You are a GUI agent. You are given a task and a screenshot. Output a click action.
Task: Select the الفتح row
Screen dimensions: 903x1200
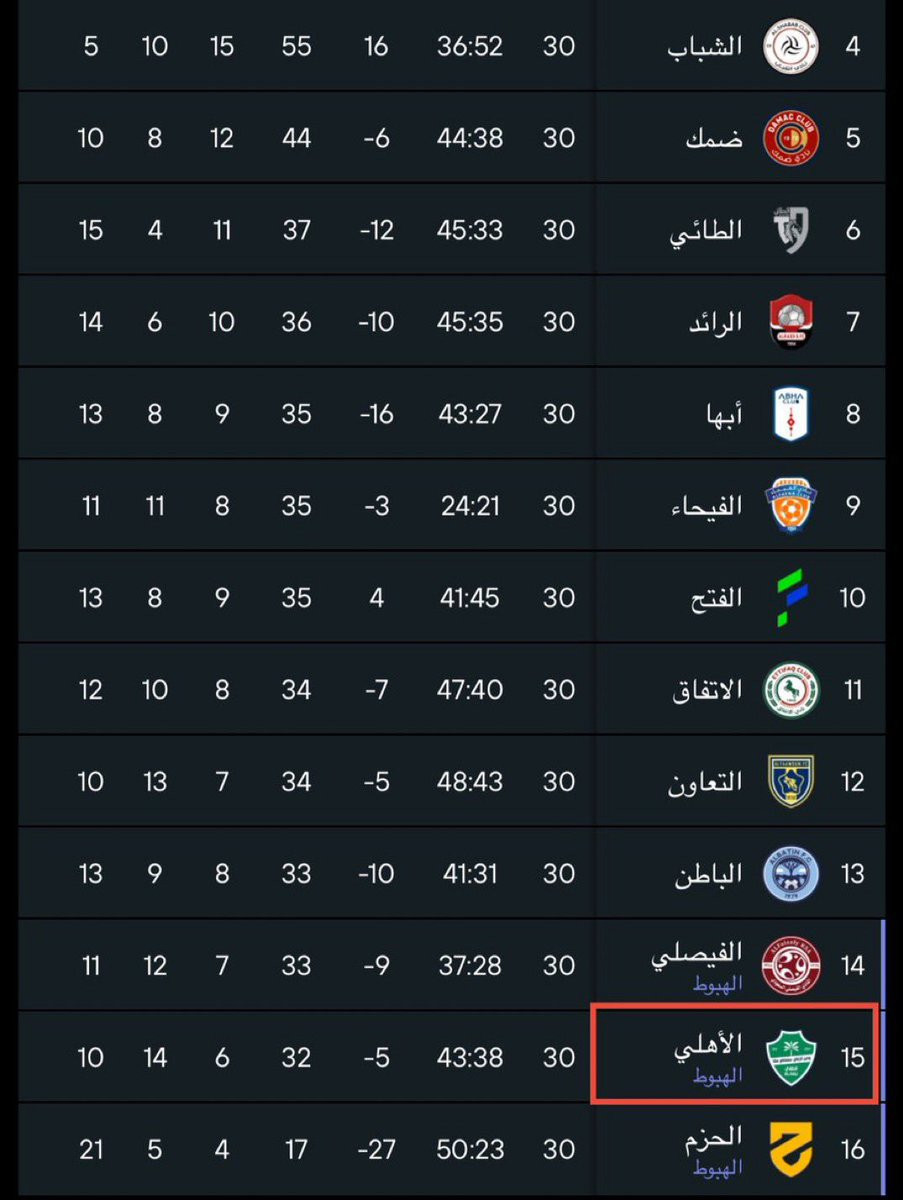452,598
